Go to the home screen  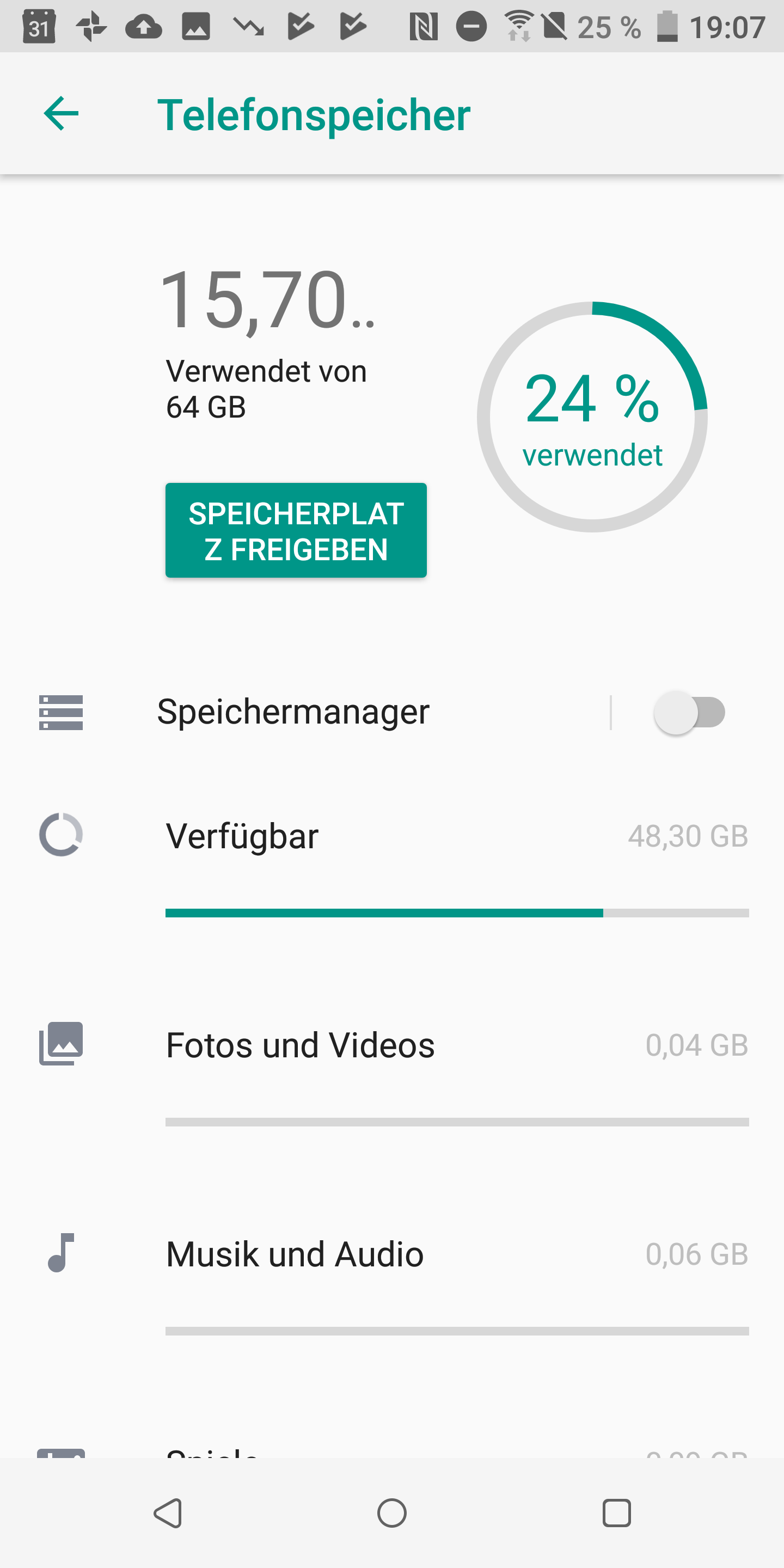pos(392,1513)
